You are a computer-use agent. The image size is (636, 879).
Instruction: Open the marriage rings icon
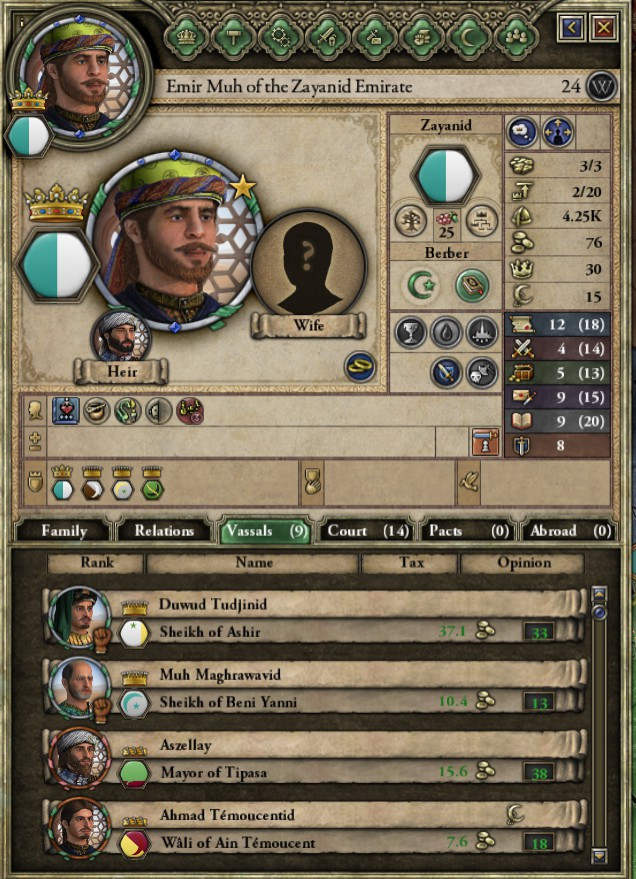[x=360, y=367]
